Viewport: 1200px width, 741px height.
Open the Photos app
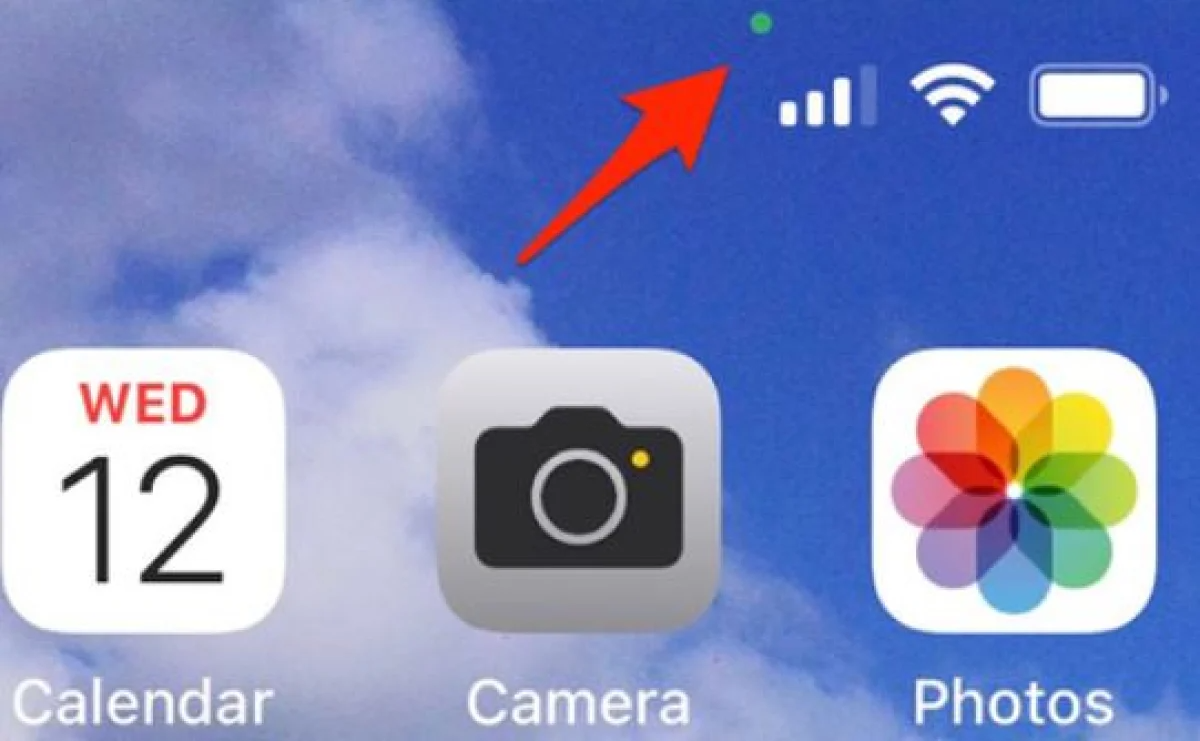click(1013, 490)
